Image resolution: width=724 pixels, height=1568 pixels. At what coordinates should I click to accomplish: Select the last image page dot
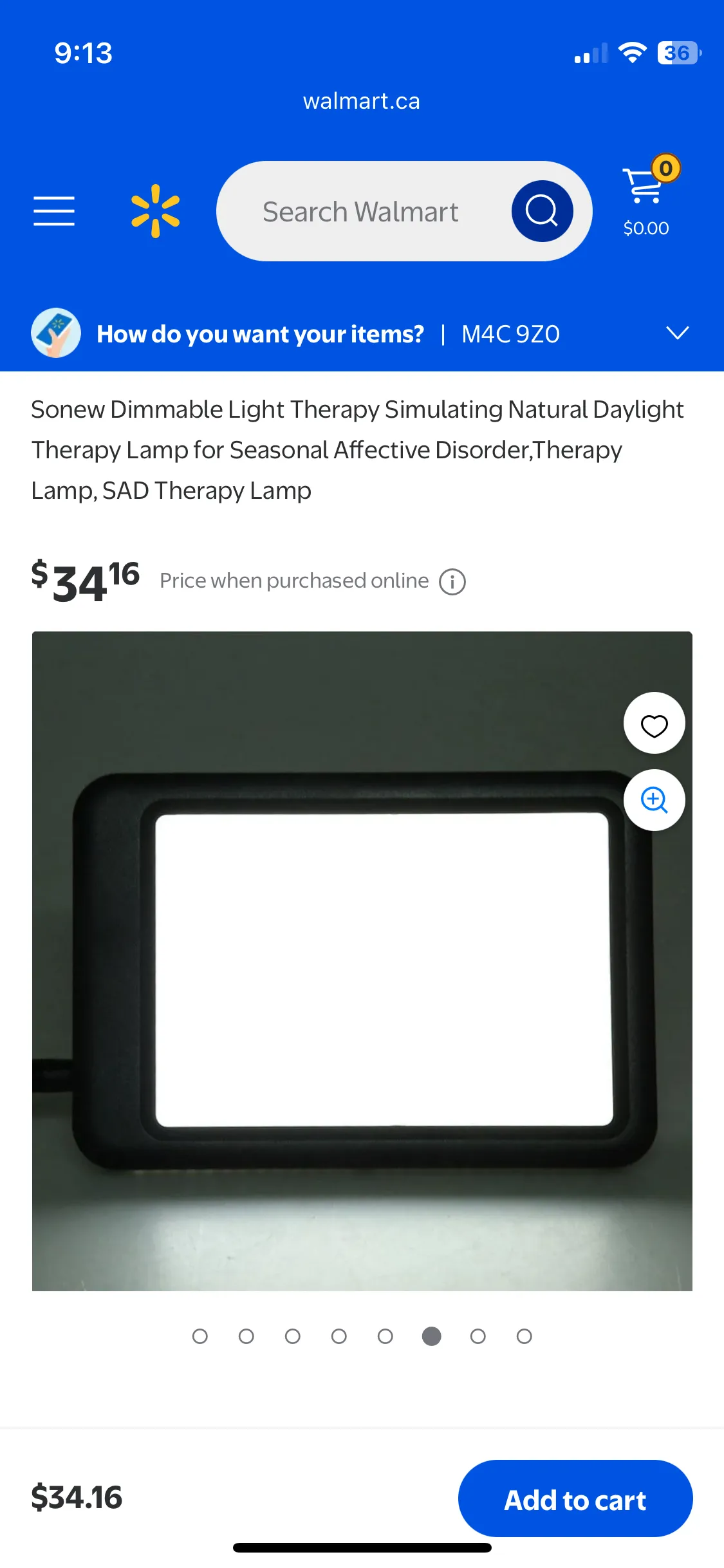(524, 1337)
